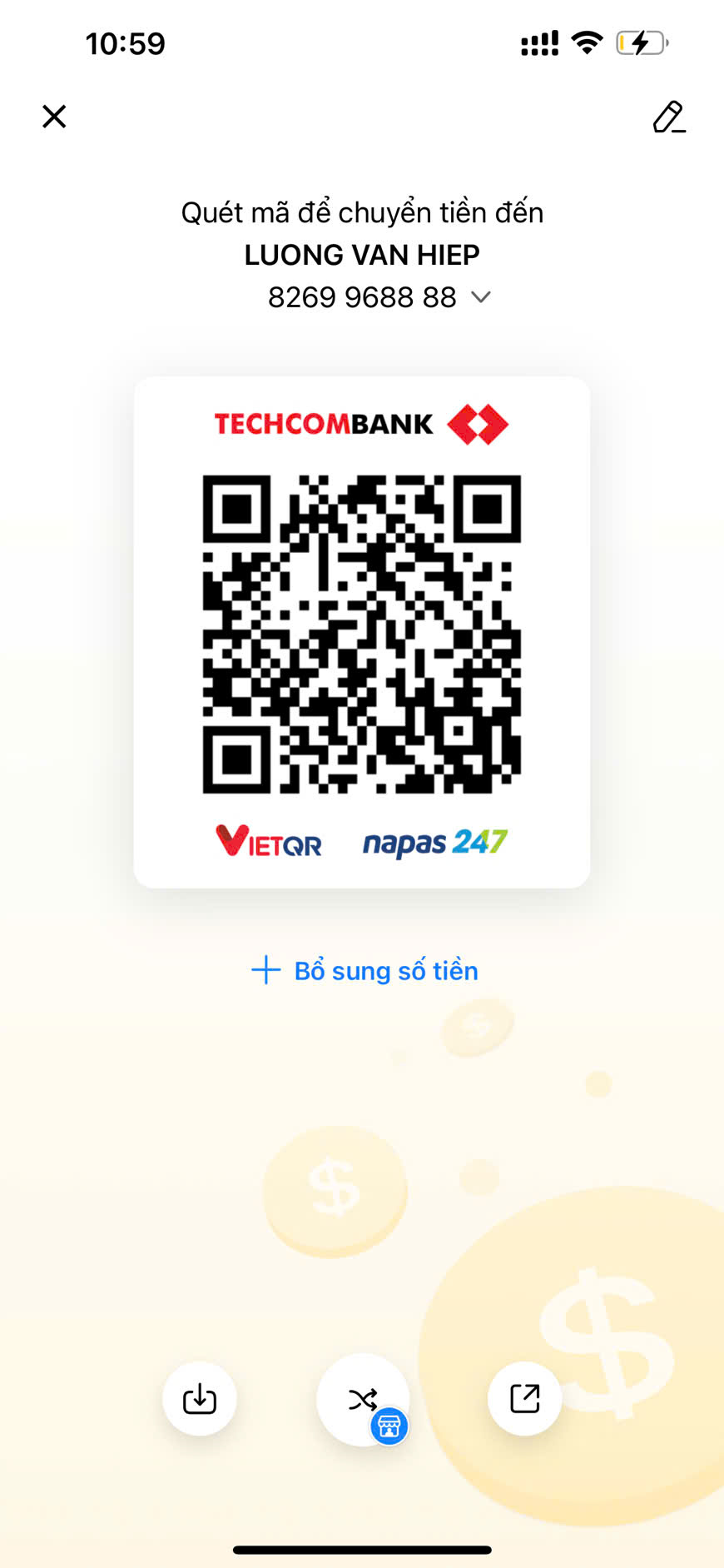Screen dimensions: 724x1568
Task: Close the QR code screen
Action: 54,117
